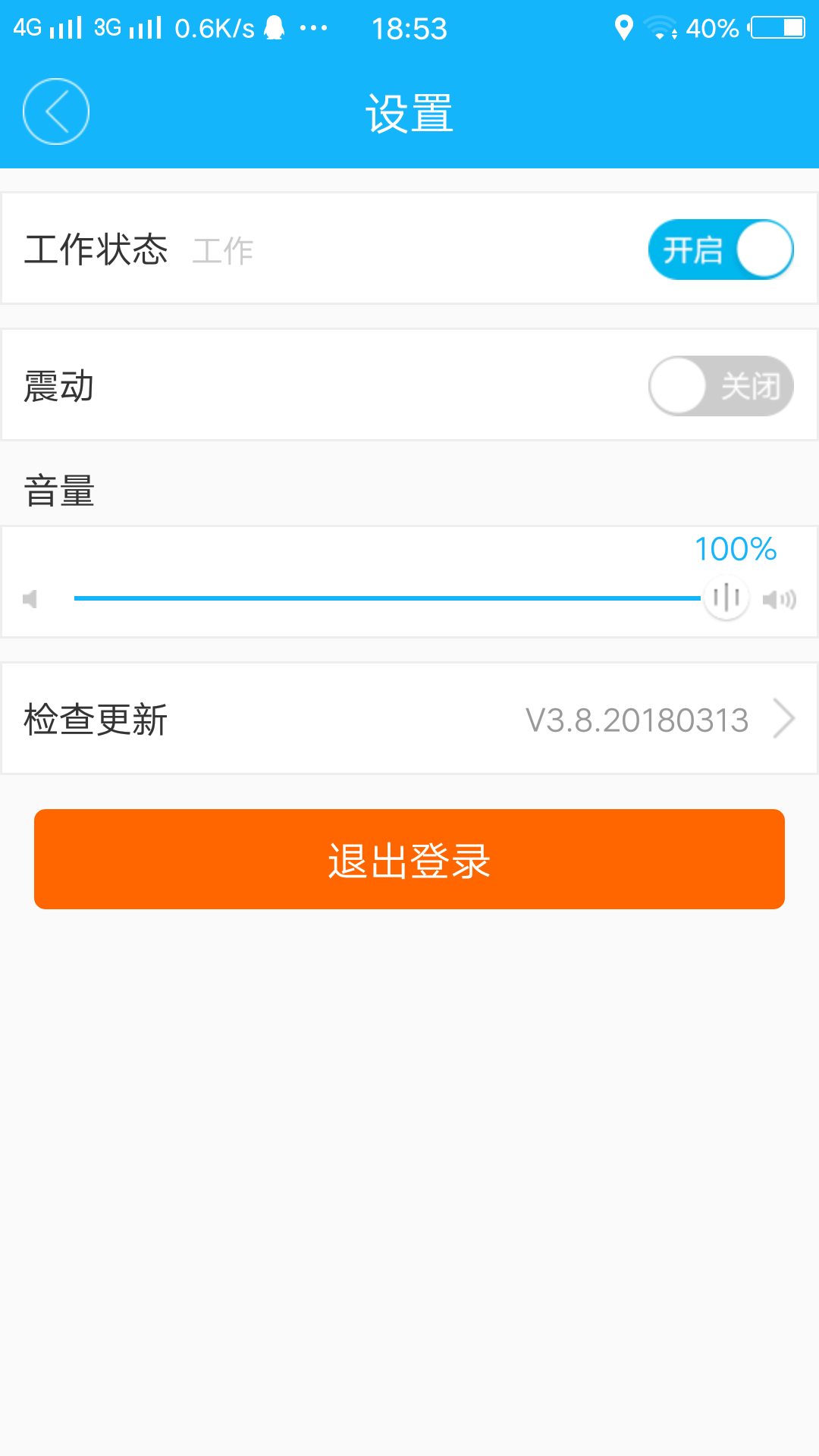Go back using the circled arrow

click(56, 111)
